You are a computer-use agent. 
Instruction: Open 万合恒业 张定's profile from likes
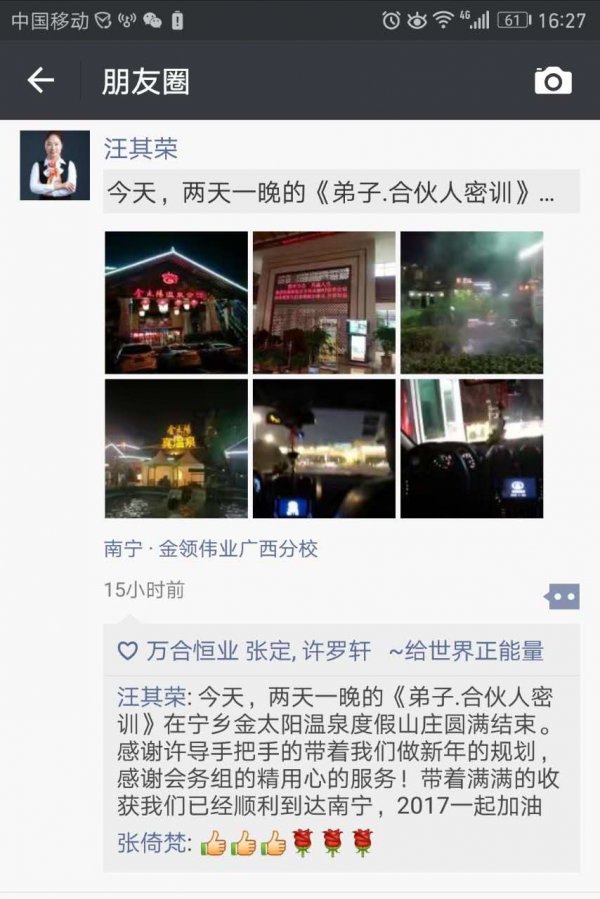pos(218,652)
